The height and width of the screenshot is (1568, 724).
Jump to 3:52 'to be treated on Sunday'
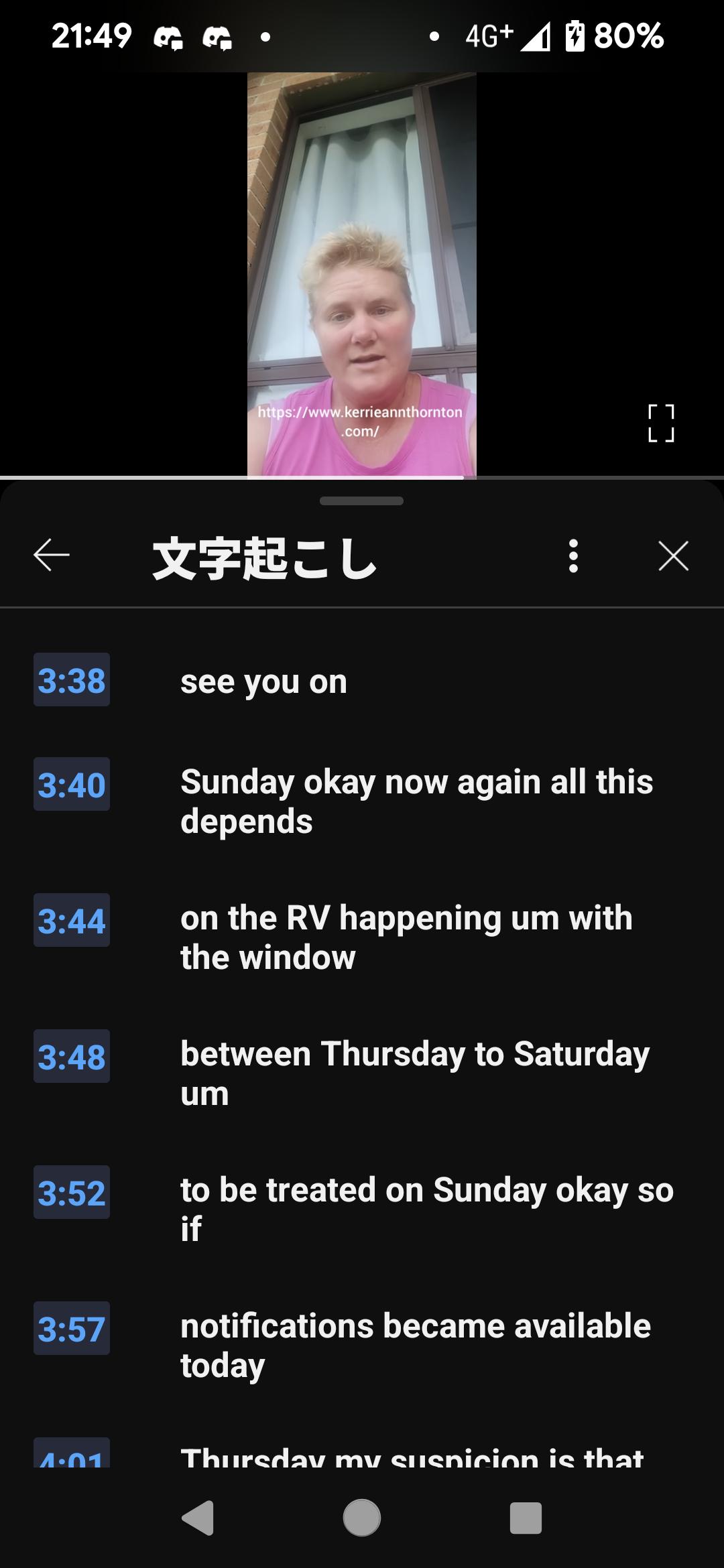pyautogui.click(x=362, y=1210)
